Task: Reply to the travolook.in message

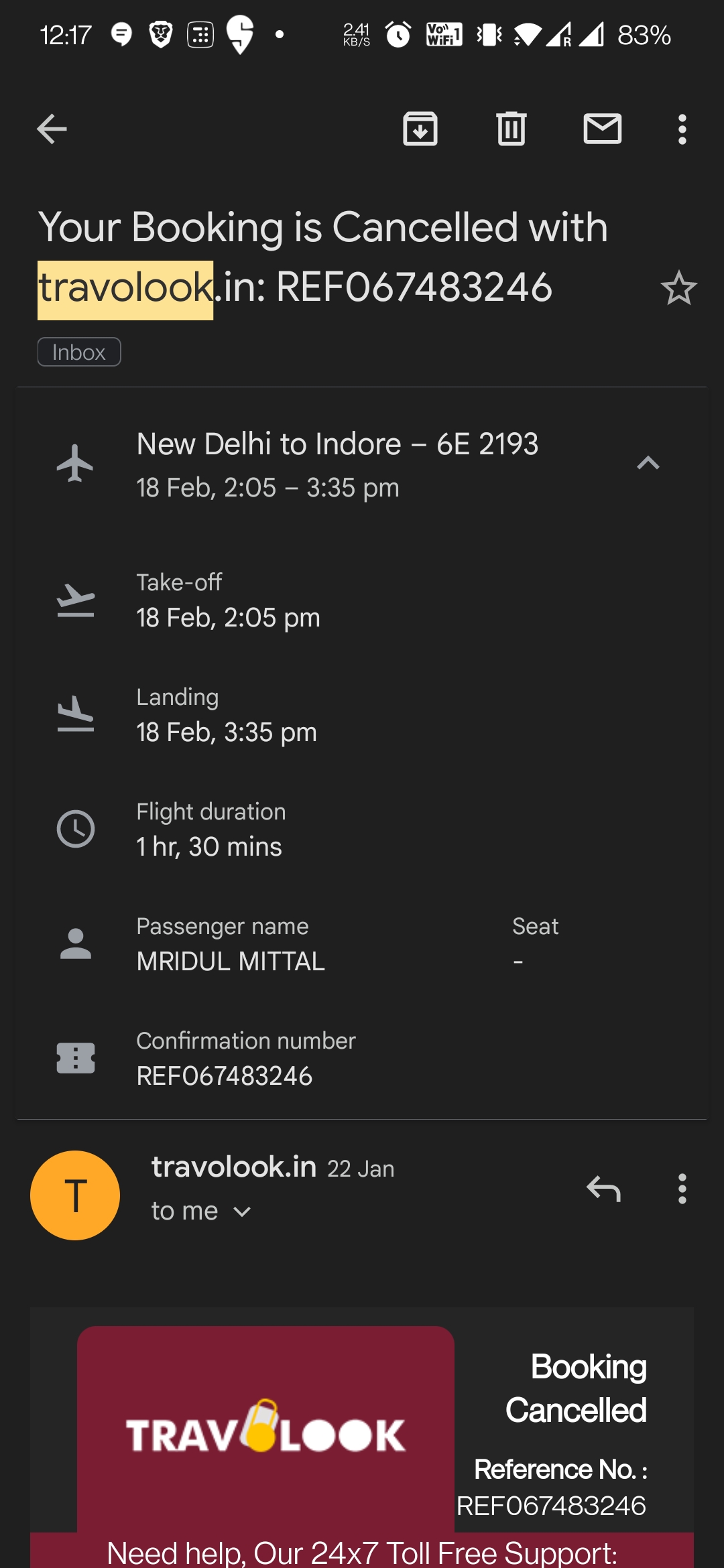Action: [603, 1189]
